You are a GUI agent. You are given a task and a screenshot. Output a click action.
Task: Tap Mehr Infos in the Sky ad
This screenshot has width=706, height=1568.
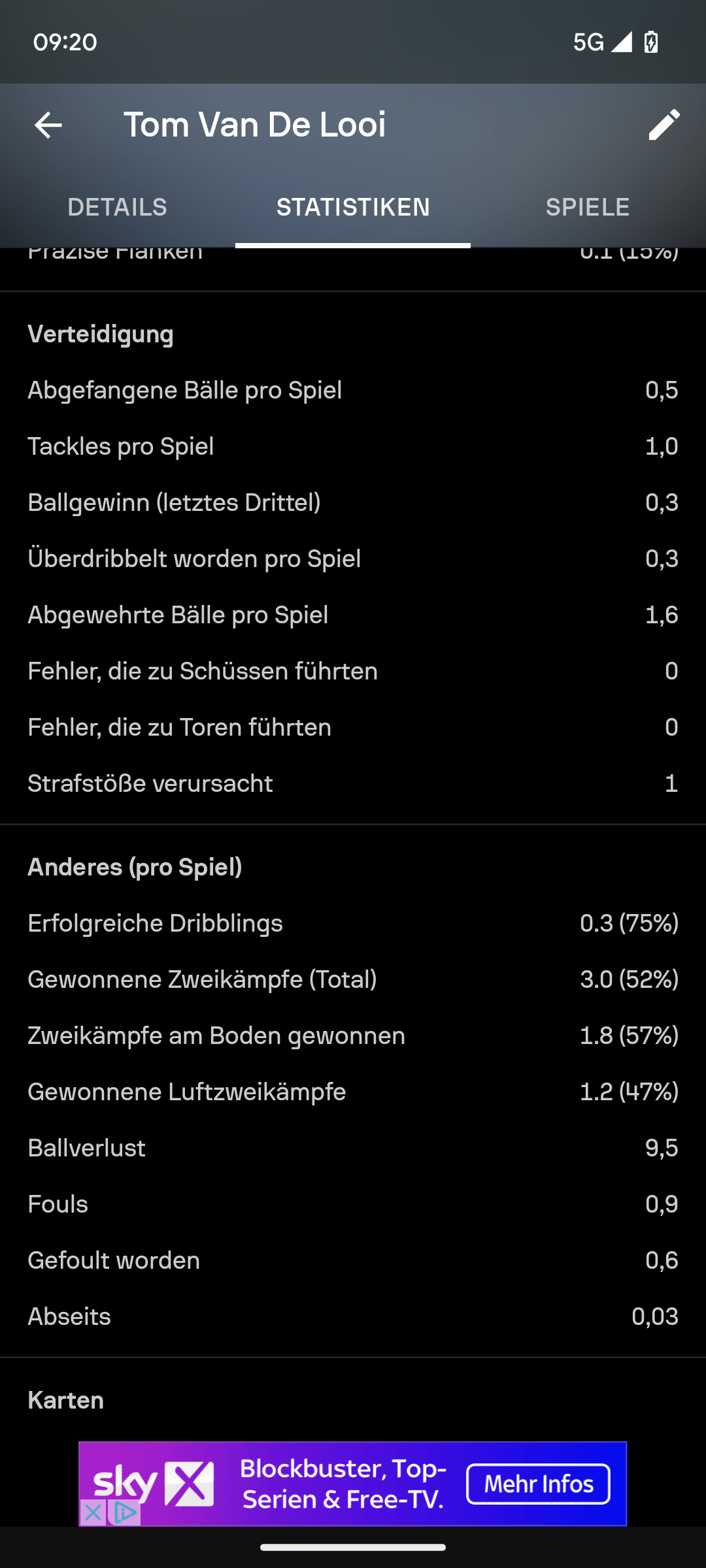pyautogui.click(x=538, y=1484)
